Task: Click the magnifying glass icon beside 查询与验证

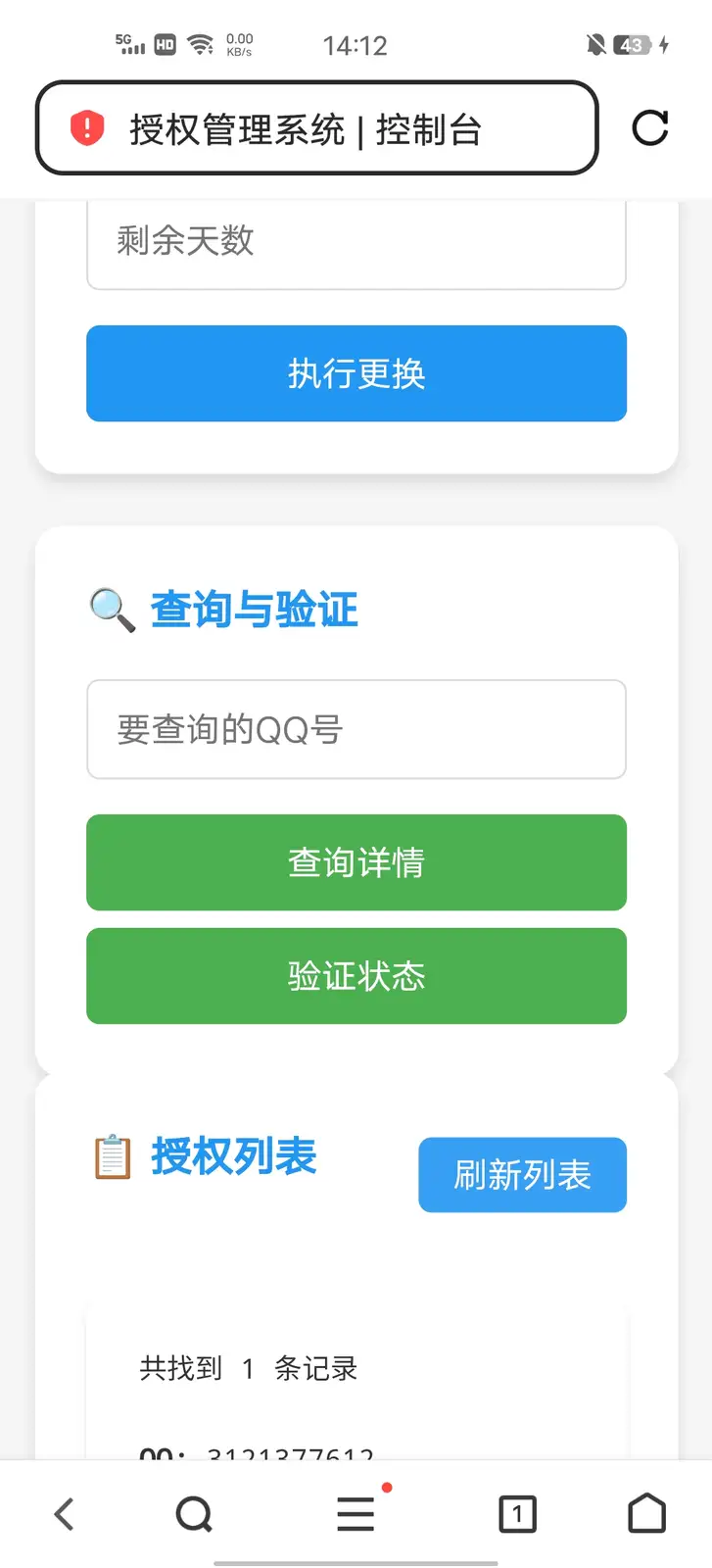Action: pyautogui.click(x=111, y=610)
